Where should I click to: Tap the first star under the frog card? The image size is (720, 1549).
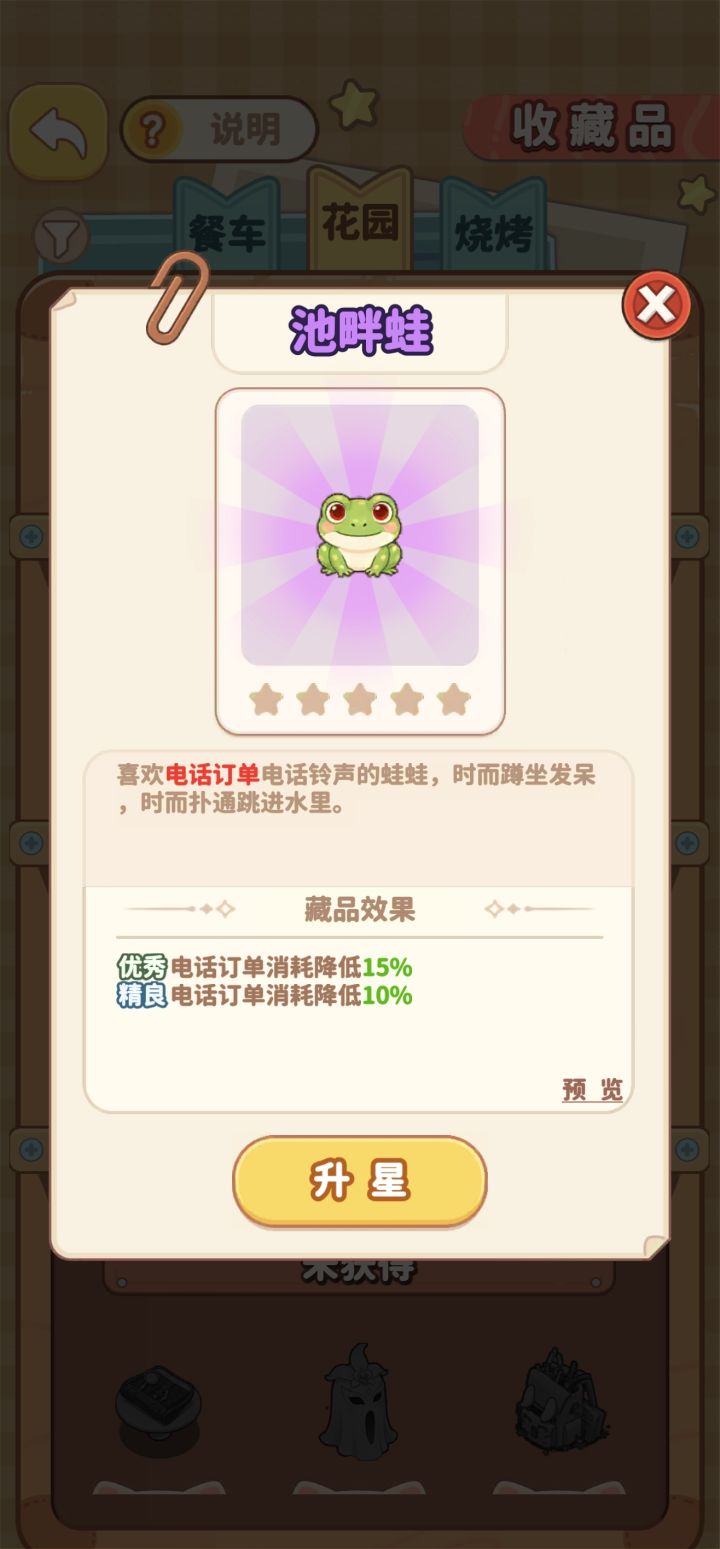266,696
